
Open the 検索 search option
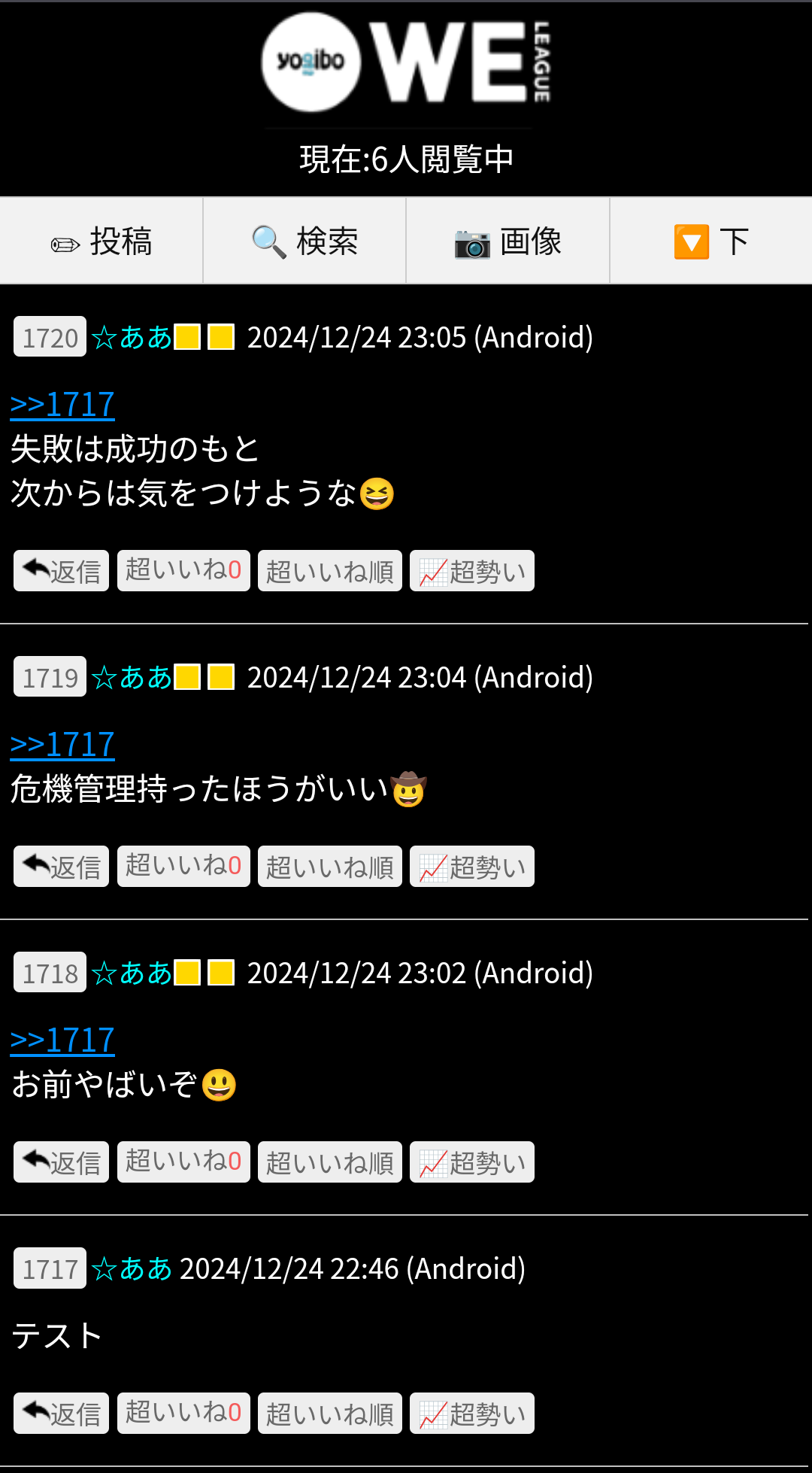(x=304, y=241)
